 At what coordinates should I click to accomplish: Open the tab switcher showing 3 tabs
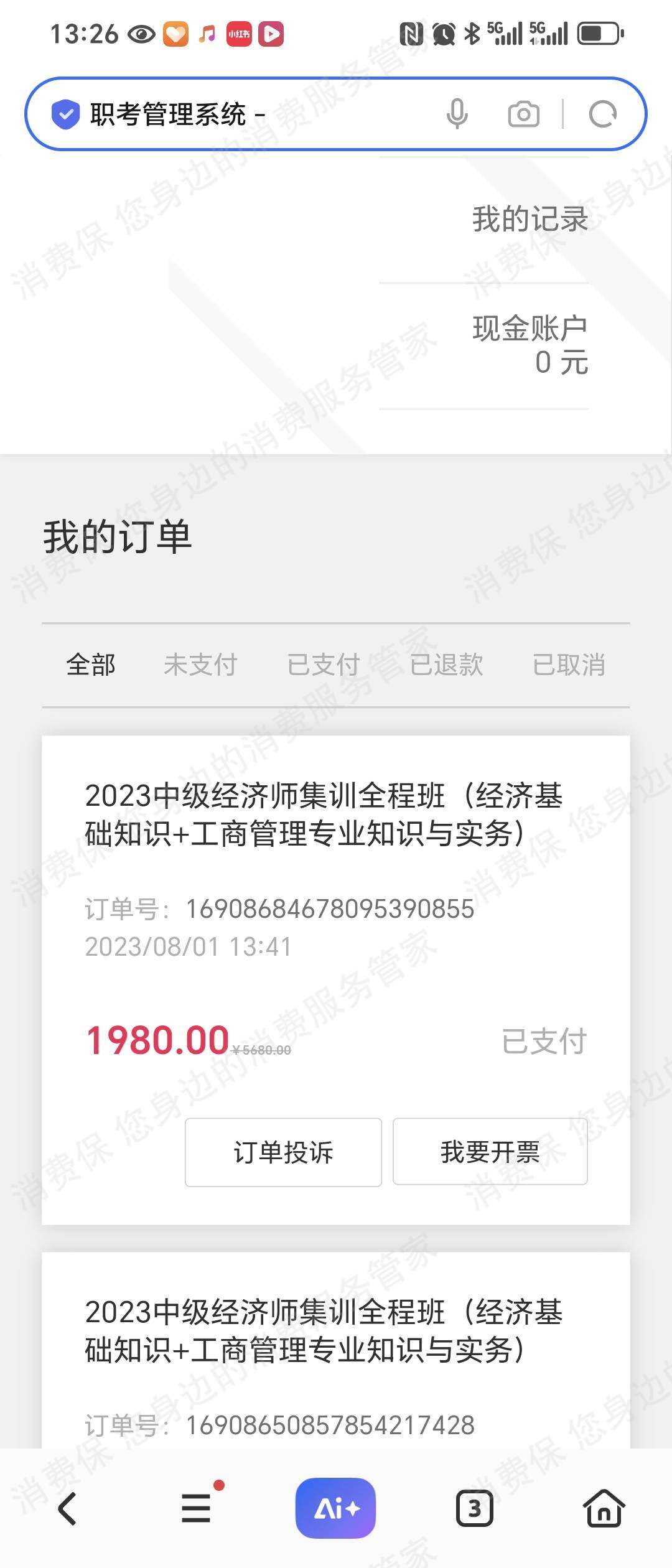click(x=475, y=1508)
